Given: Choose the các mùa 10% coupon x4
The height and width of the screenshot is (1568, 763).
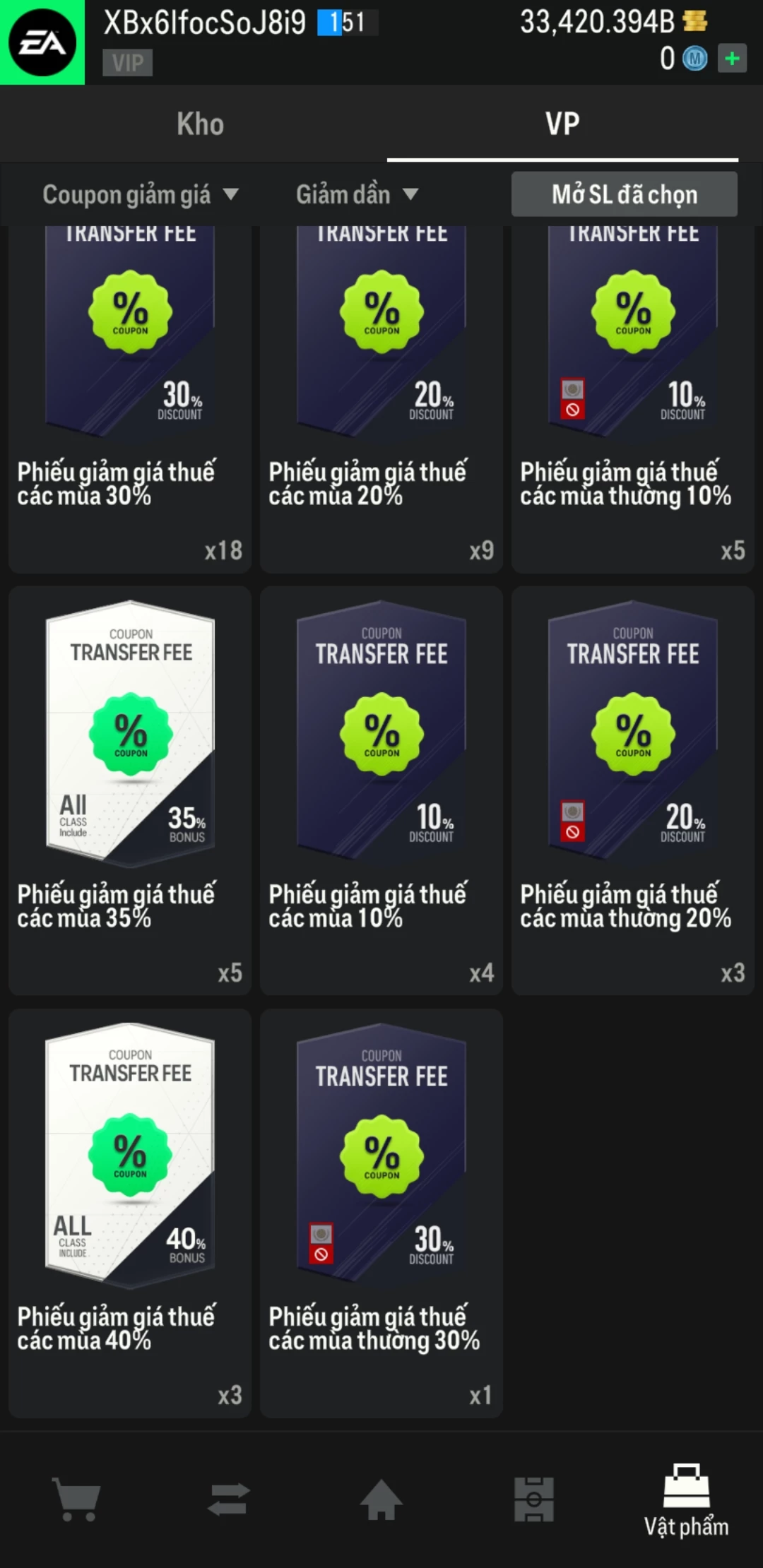Looking at the screenshot, I should click(x=381, y=790).
